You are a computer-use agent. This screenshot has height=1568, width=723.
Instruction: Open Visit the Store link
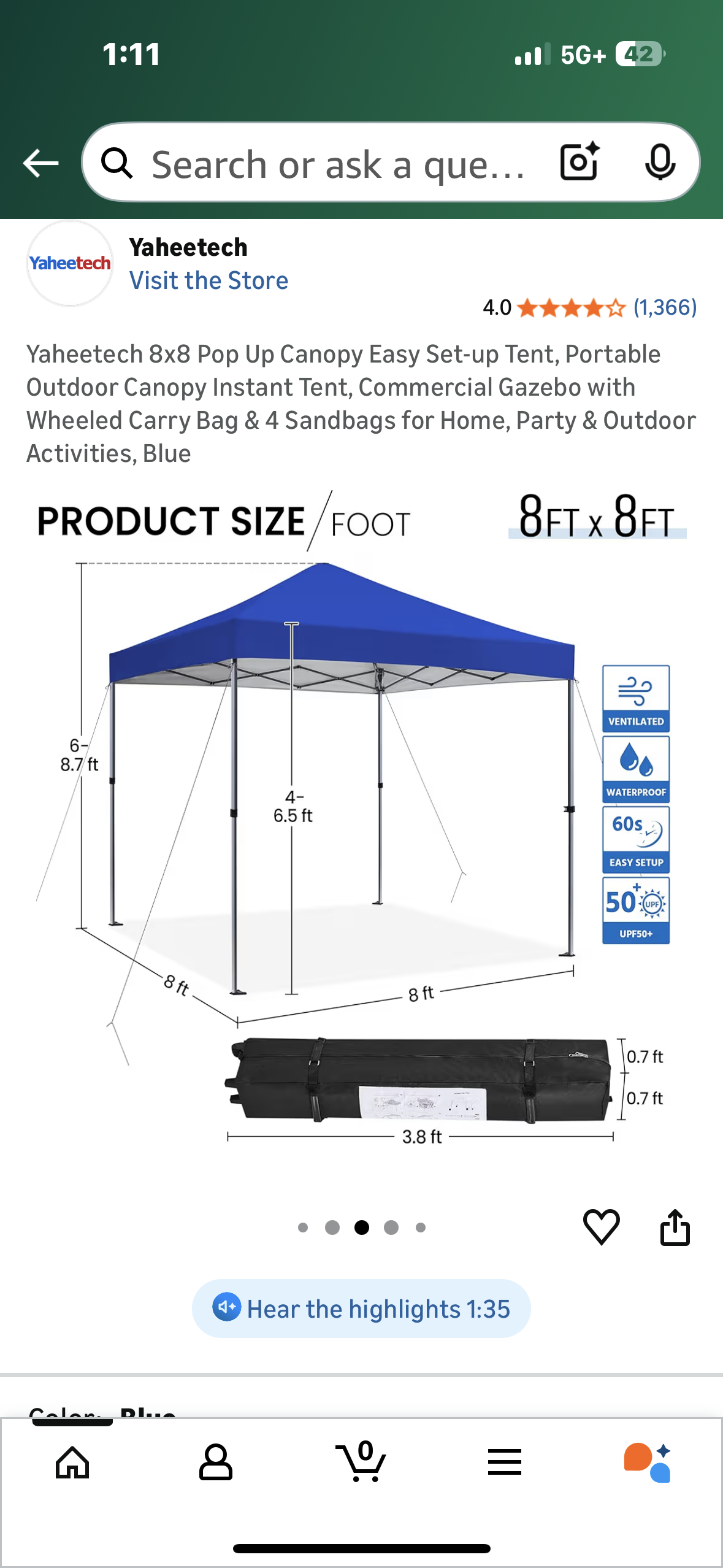click(x=208, y=280)
